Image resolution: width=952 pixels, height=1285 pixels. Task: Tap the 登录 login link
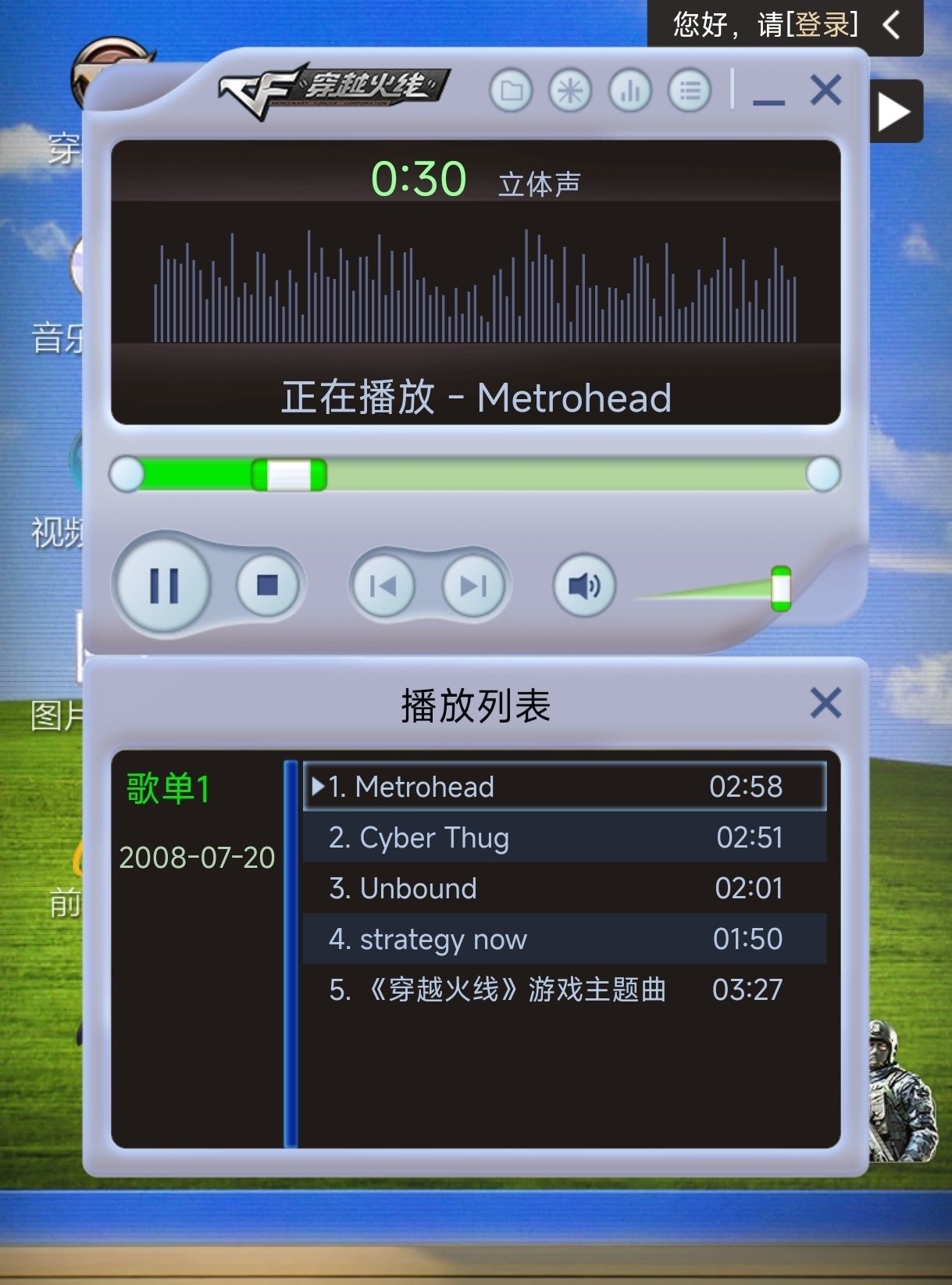pyautogui.click(x=822, y=25)
